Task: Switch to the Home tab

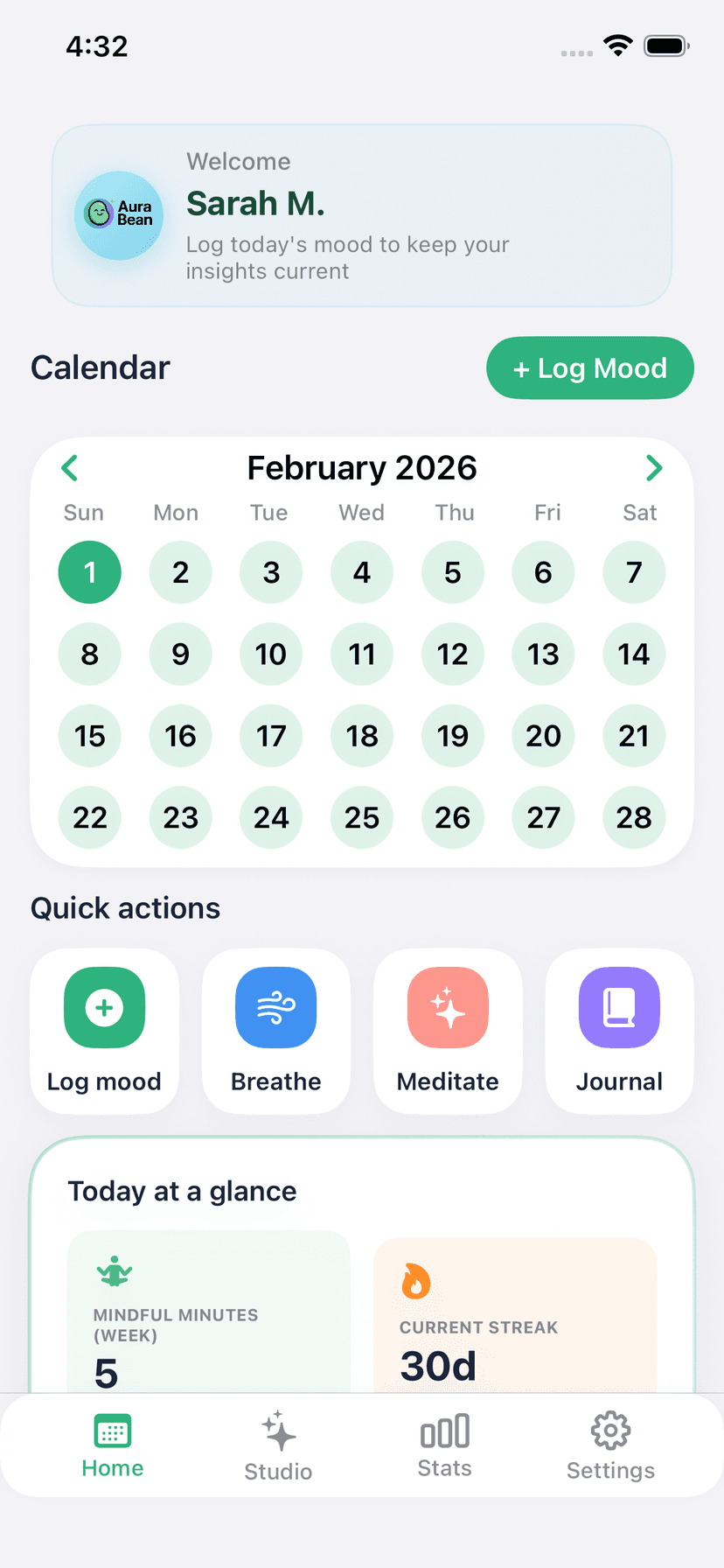Action: pyautogui.click(x=112, y=1444)
